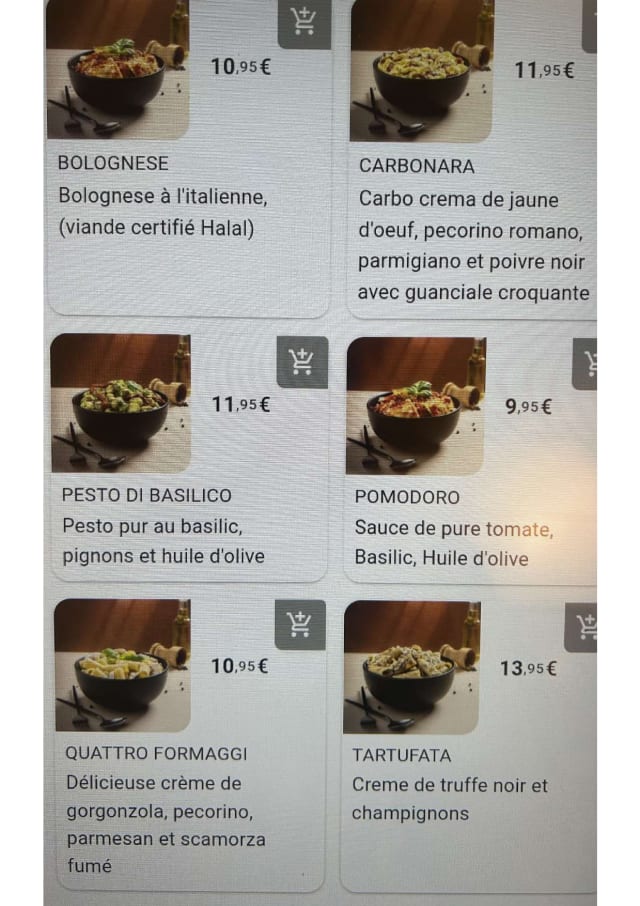This screenshot has width=640, height=906.
Task: Select the Tartufata truffle pasta card
Action: (x=468, y=747)
